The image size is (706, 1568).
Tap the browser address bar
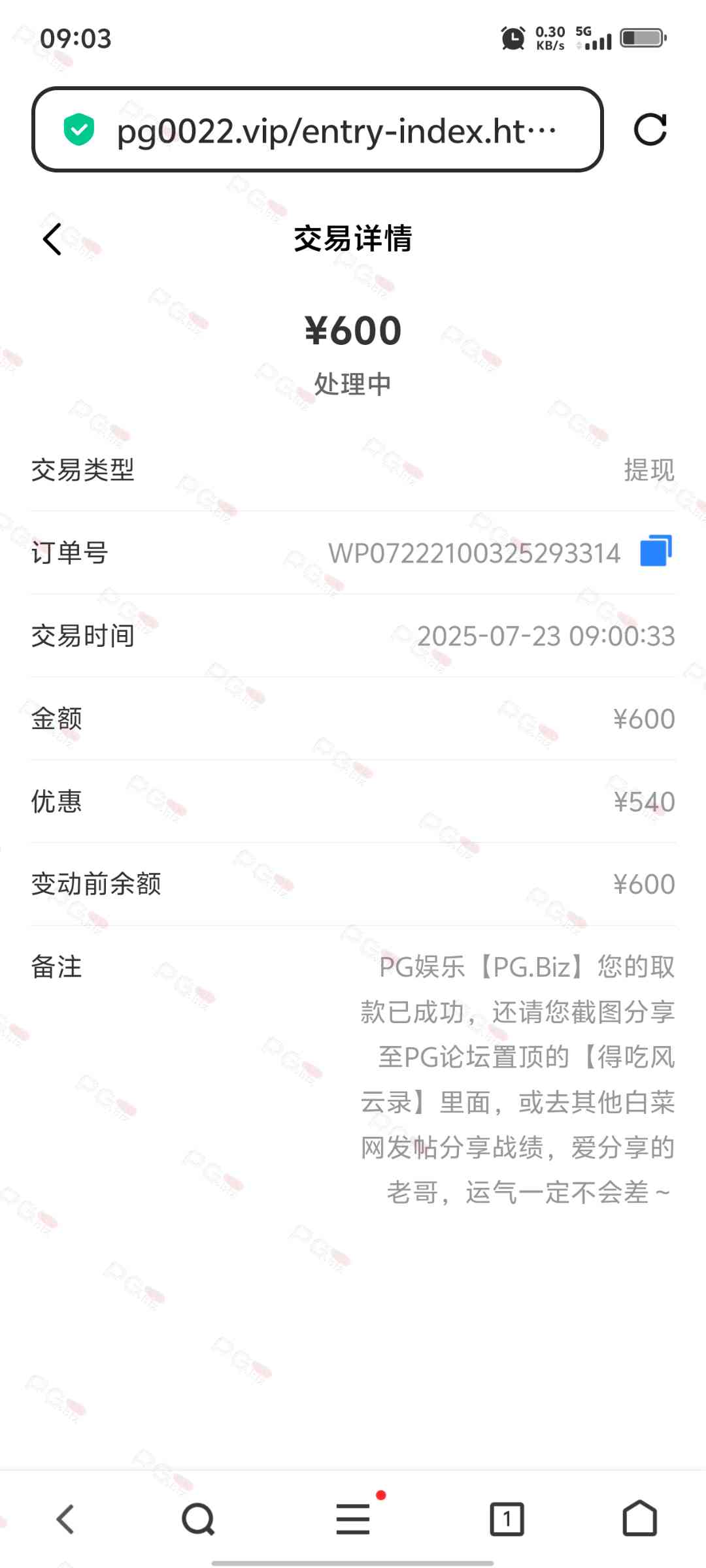pos(317,130)
